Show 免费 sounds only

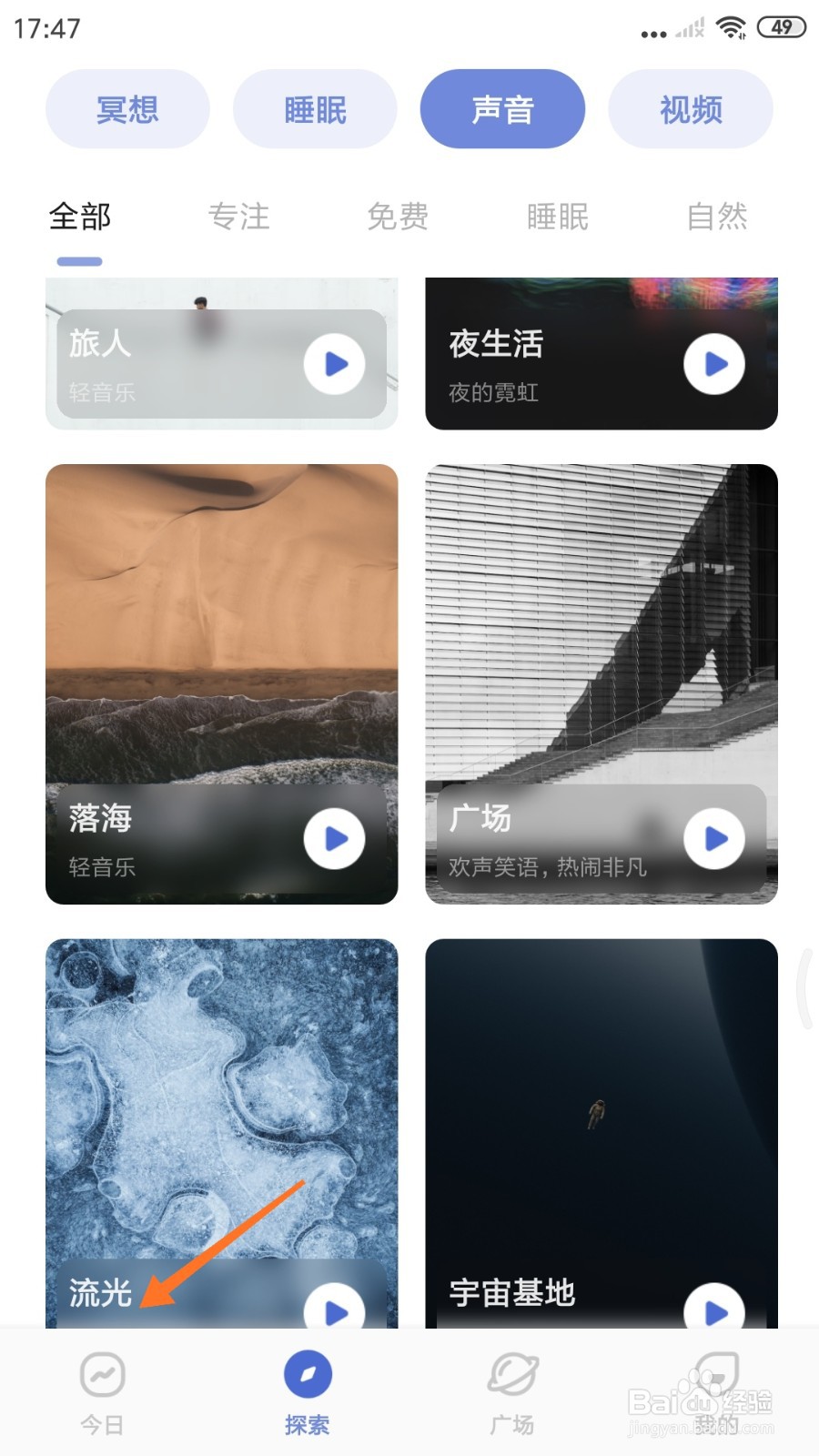coord(398,217)
